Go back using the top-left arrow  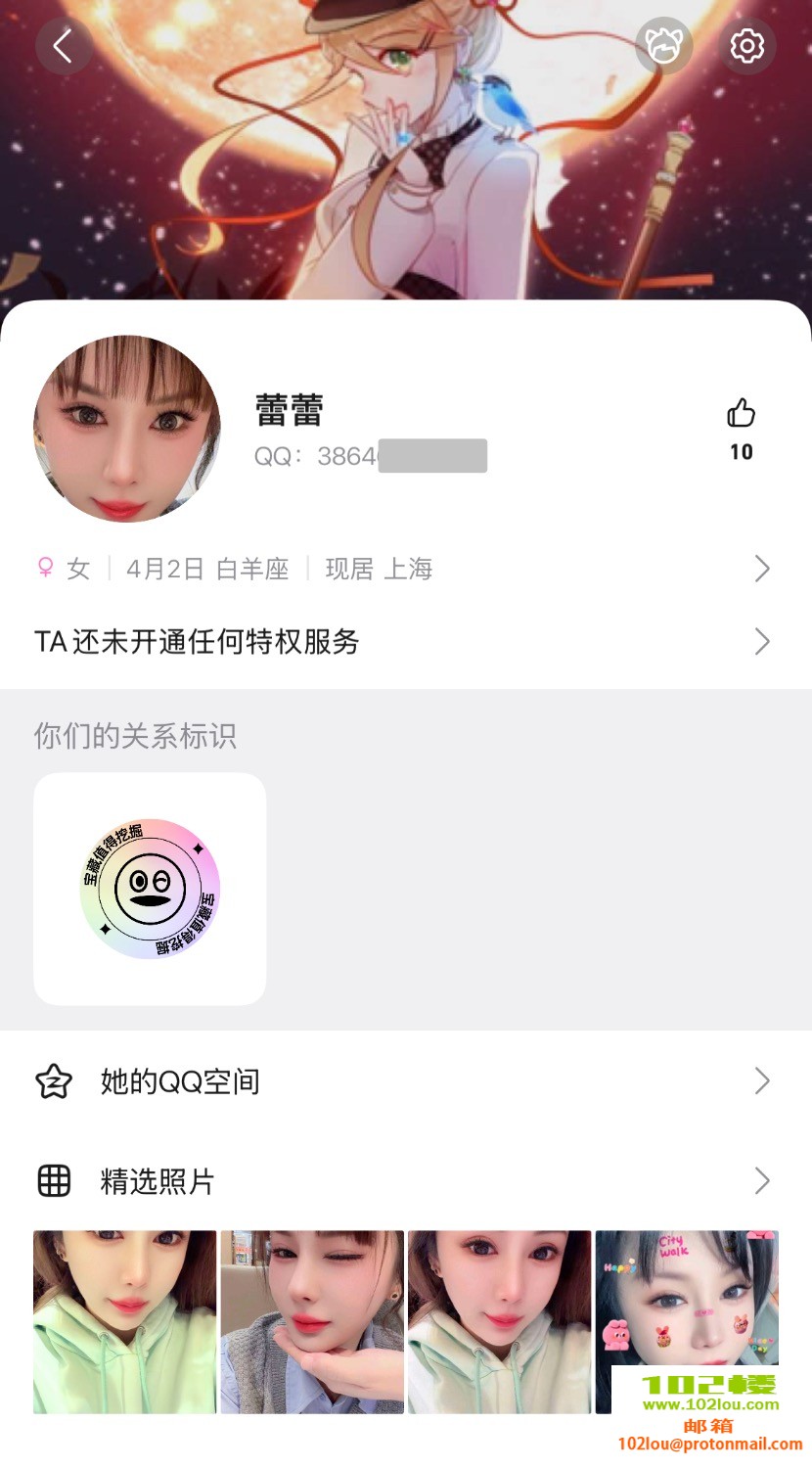click(64, 46)
